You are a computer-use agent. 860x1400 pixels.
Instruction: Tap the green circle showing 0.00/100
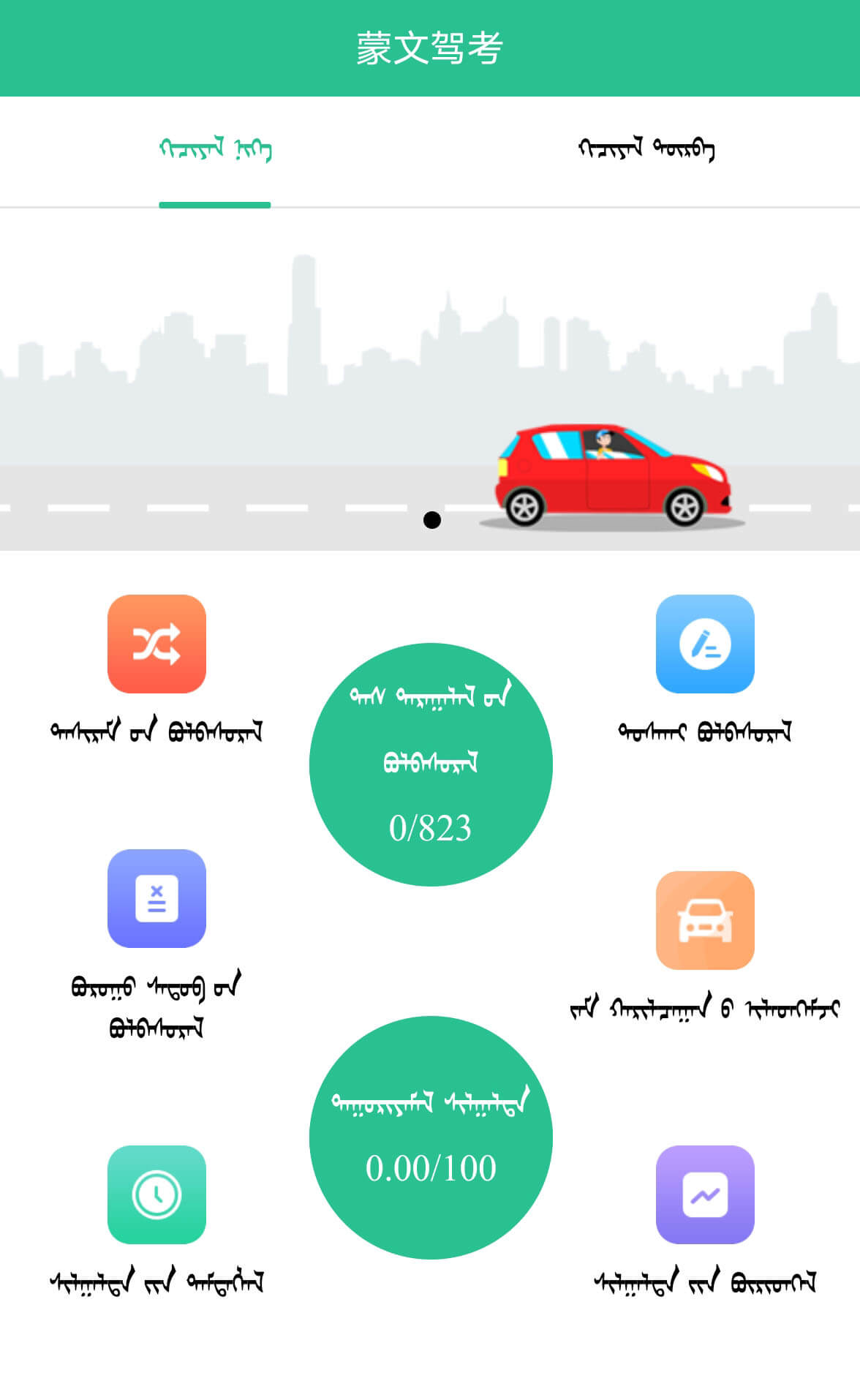431,1137
